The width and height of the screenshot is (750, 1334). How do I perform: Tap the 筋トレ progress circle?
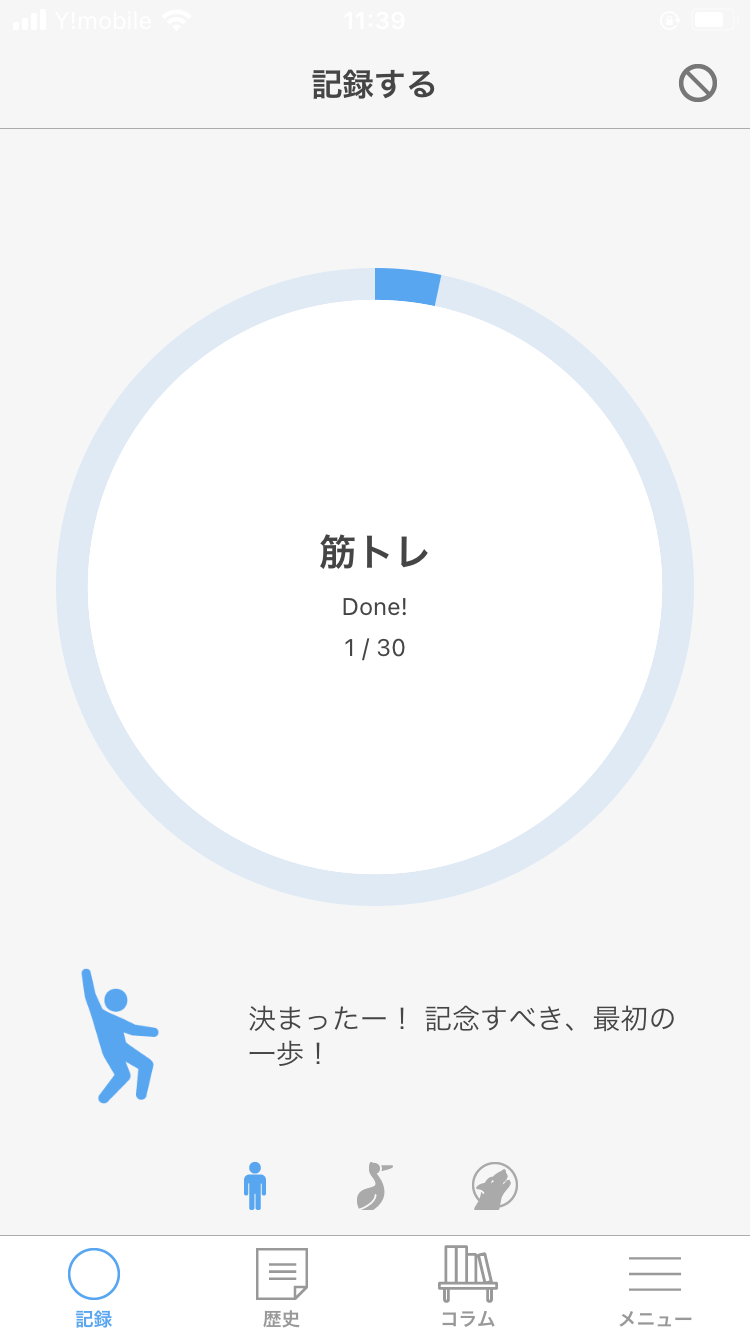point(375,587)
